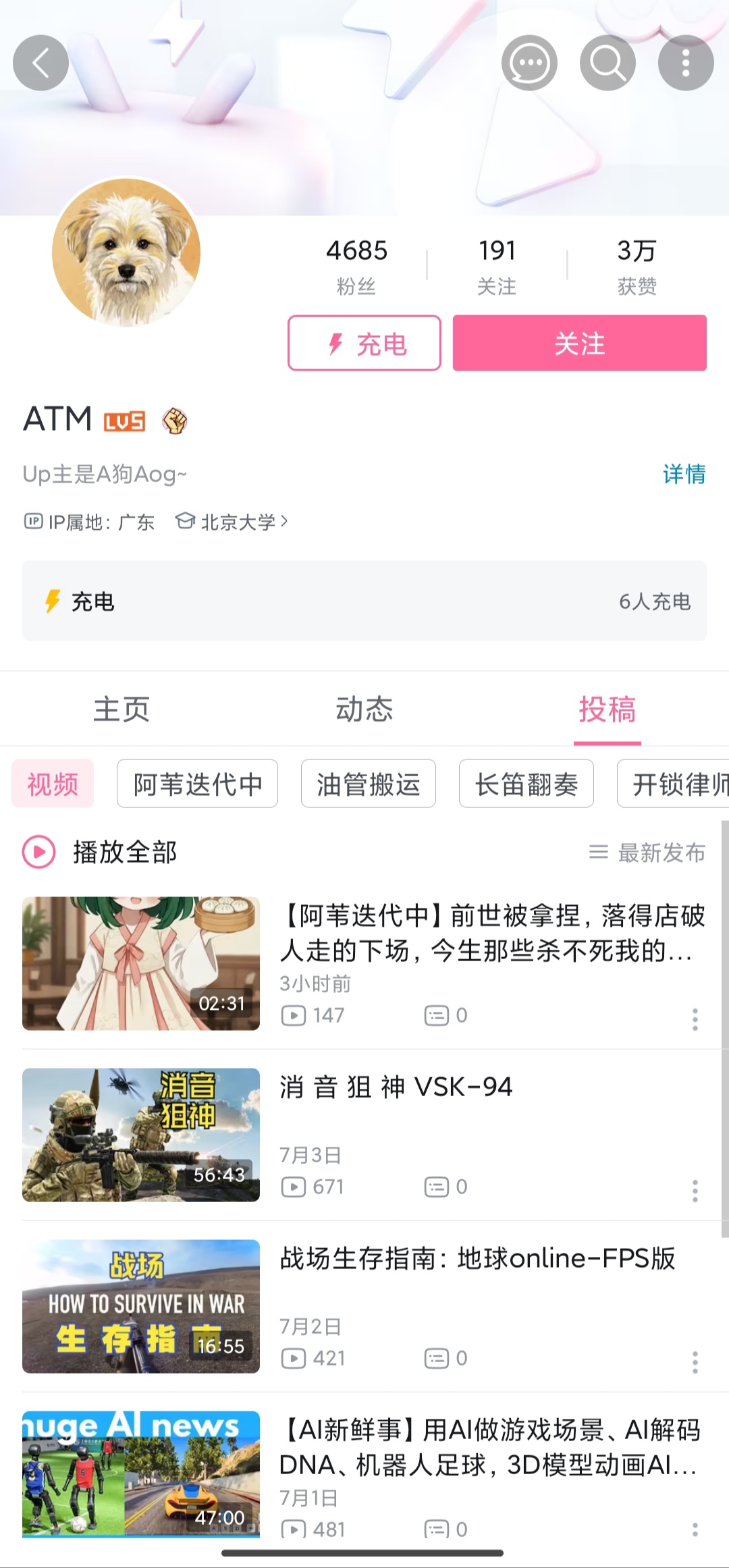Viewport: 729px width, 1568px height.
Task: Tap the pink 关注 follow button
Action: (x=579, y=343)
